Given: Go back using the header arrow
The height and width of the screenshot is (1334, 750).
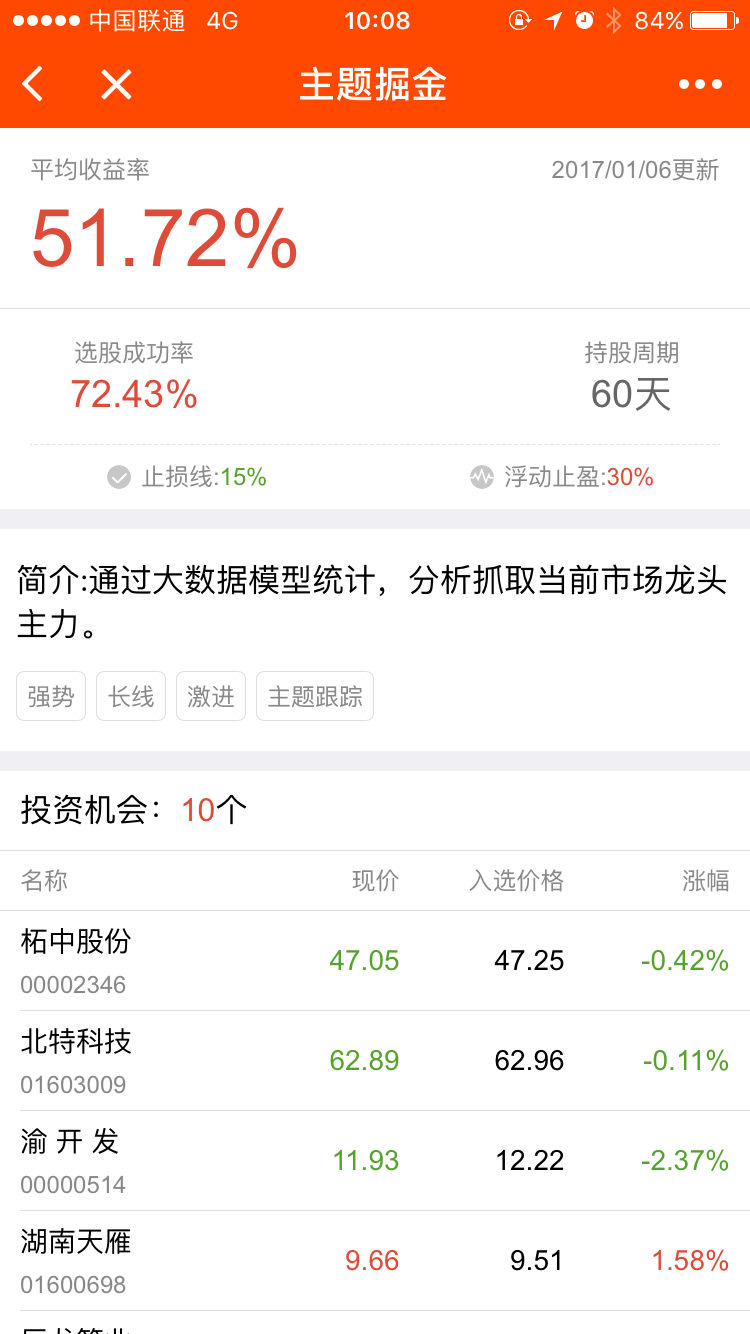Looking at the screenshot, I should click(x=33, y=85).
